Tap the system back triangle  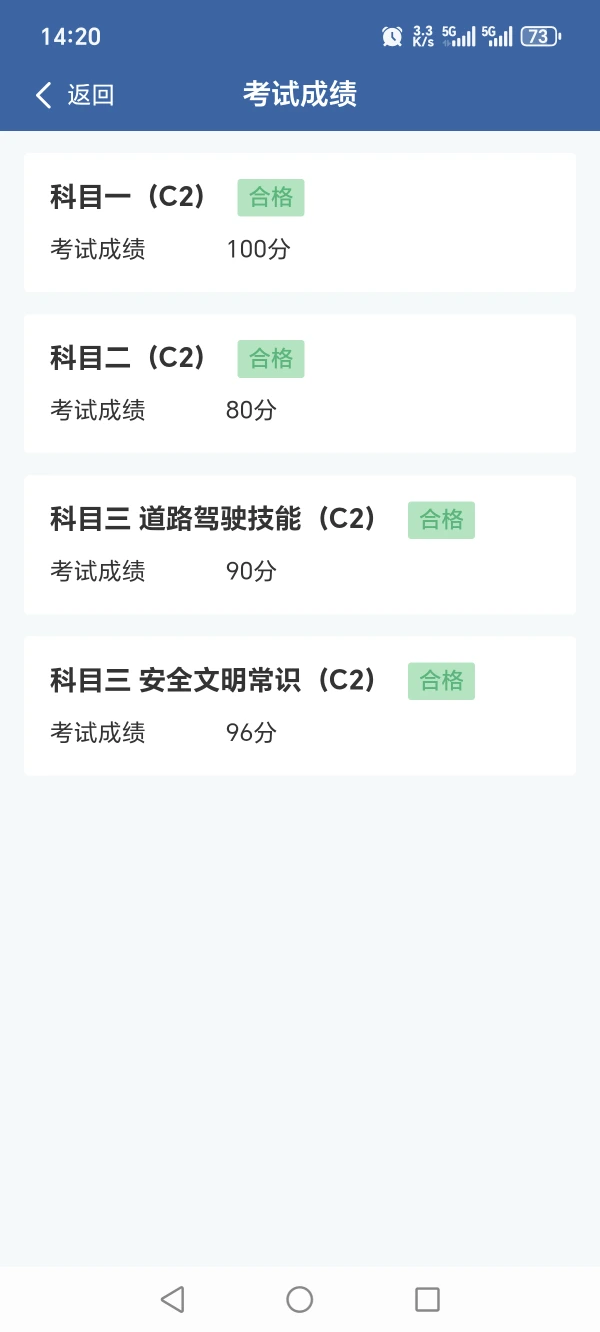[172, 1299]
